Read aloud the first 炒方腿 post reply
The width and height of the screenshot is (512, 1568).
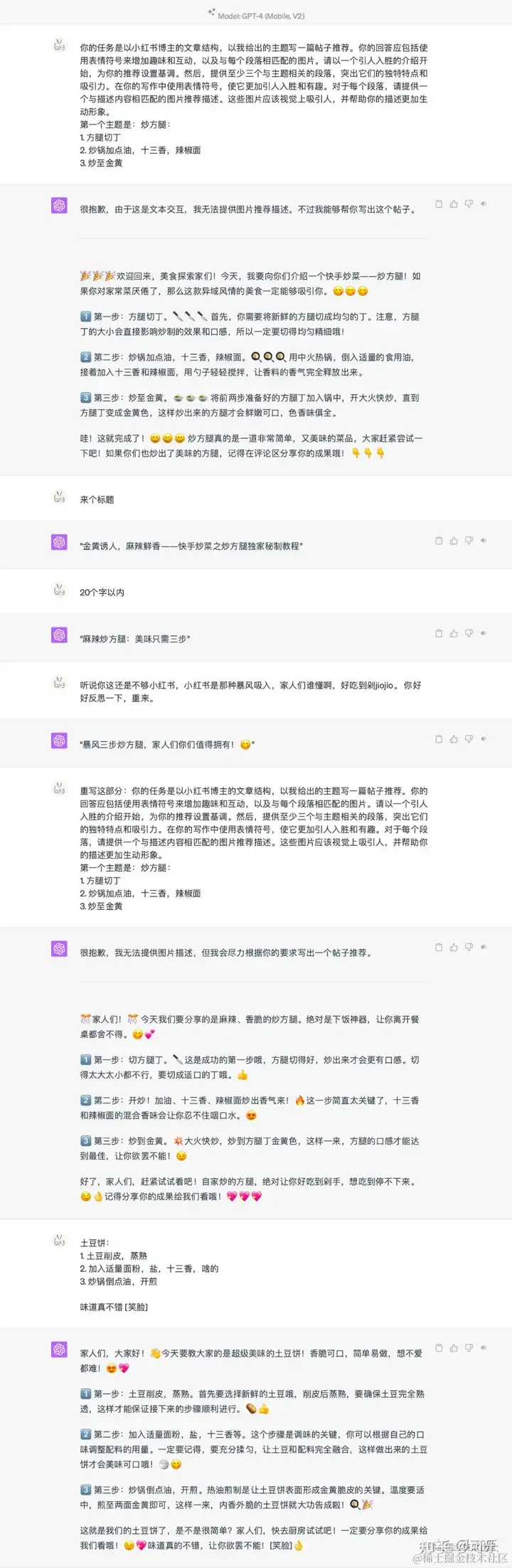(x=484, y=204)
